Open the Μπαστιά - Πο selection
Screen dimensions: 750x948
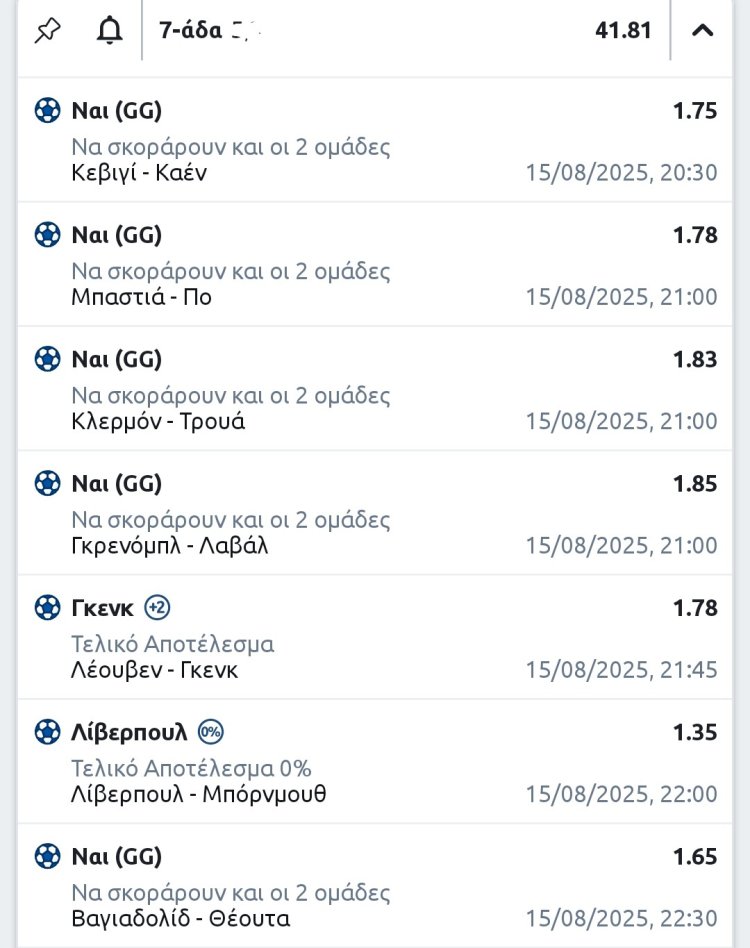142,297
